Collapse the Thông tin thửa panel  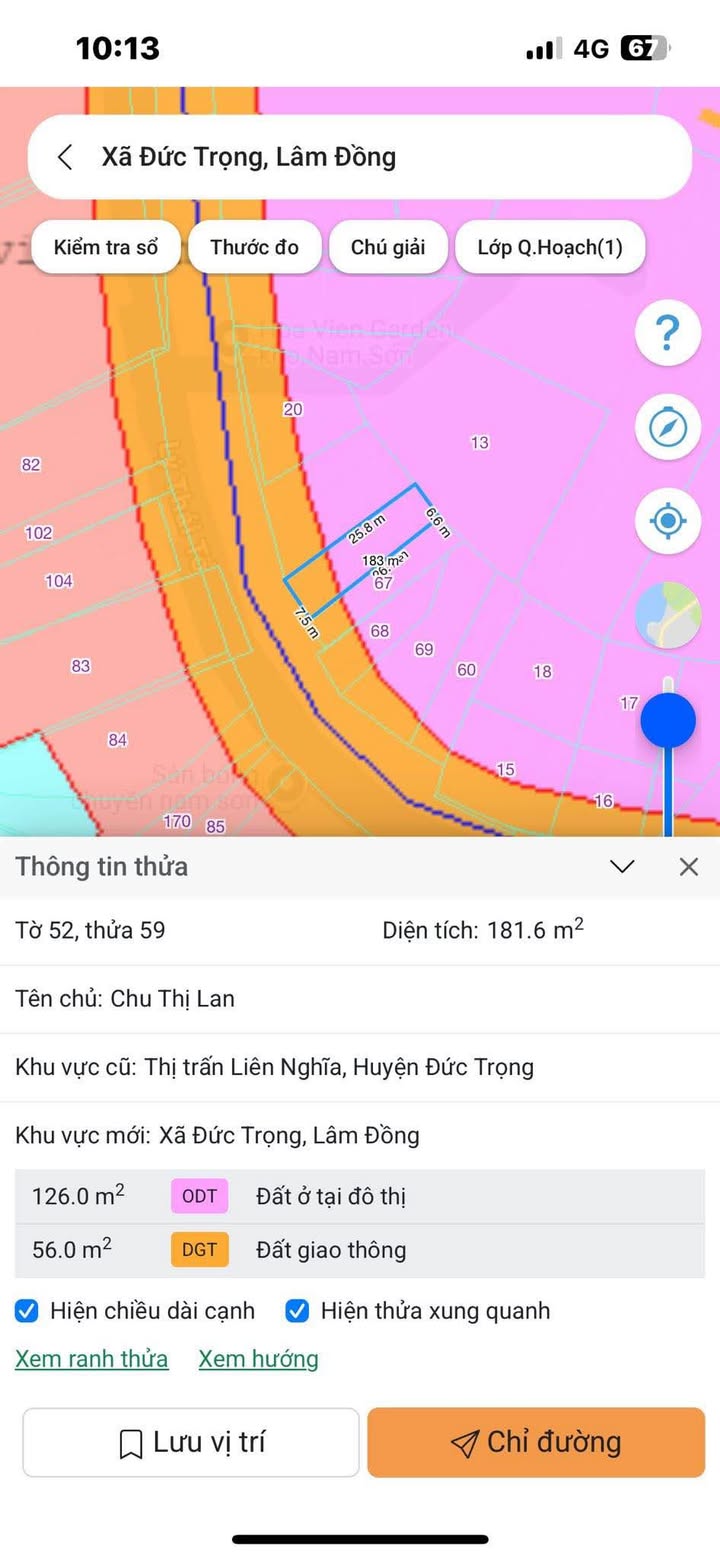pos(623,867)
